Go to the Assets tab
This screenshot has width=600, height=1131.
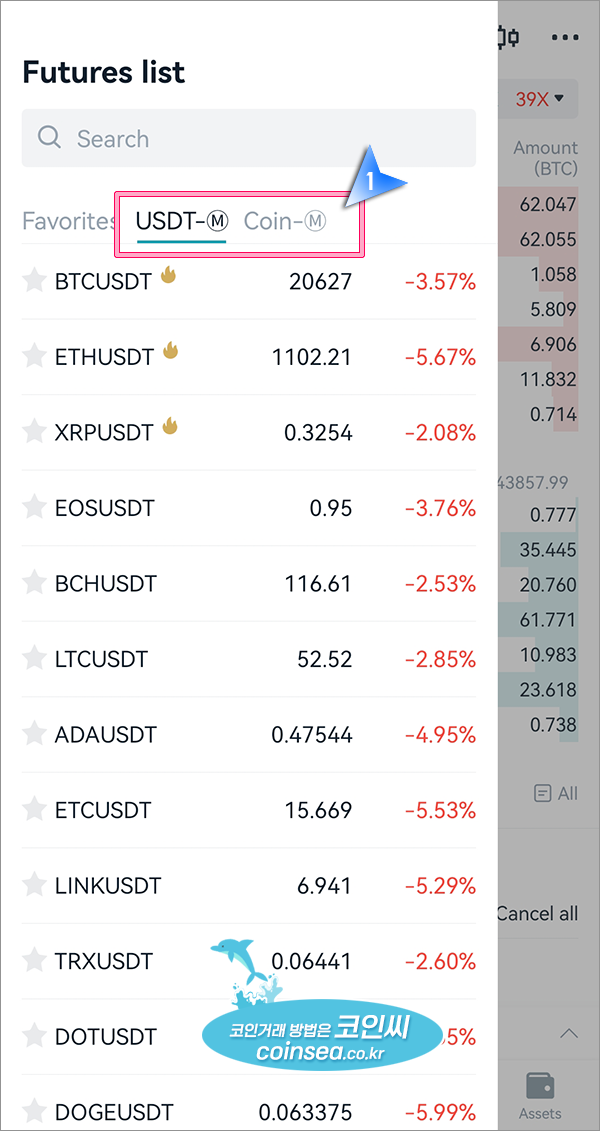click(x=540, y=1095)
